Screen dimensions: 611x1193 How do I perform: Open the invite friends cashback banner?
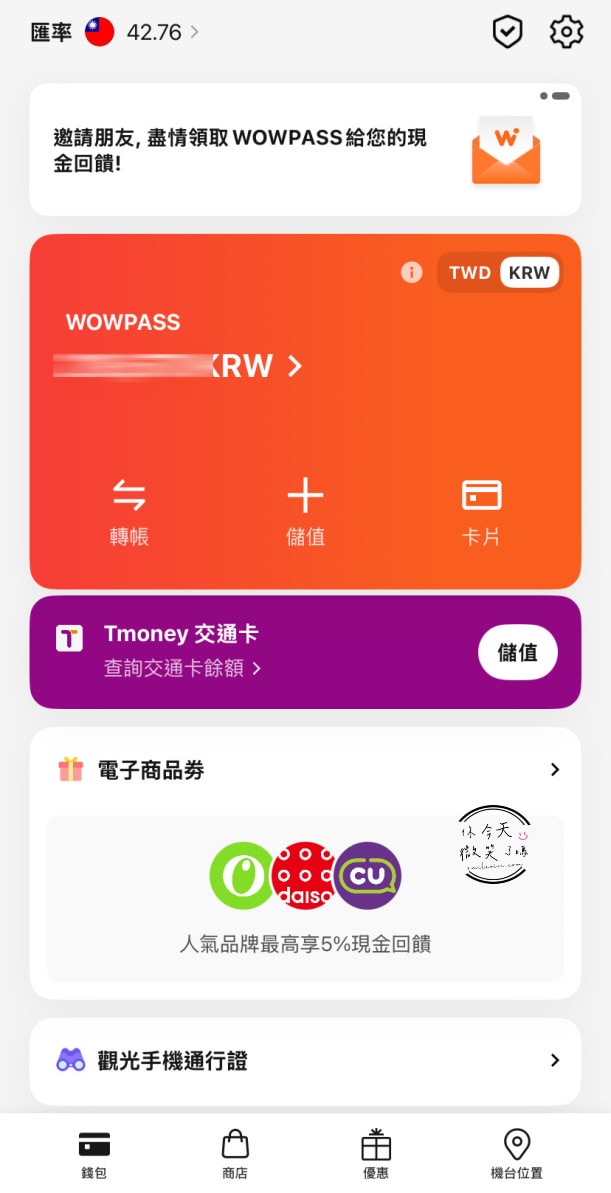coord(305,150)
